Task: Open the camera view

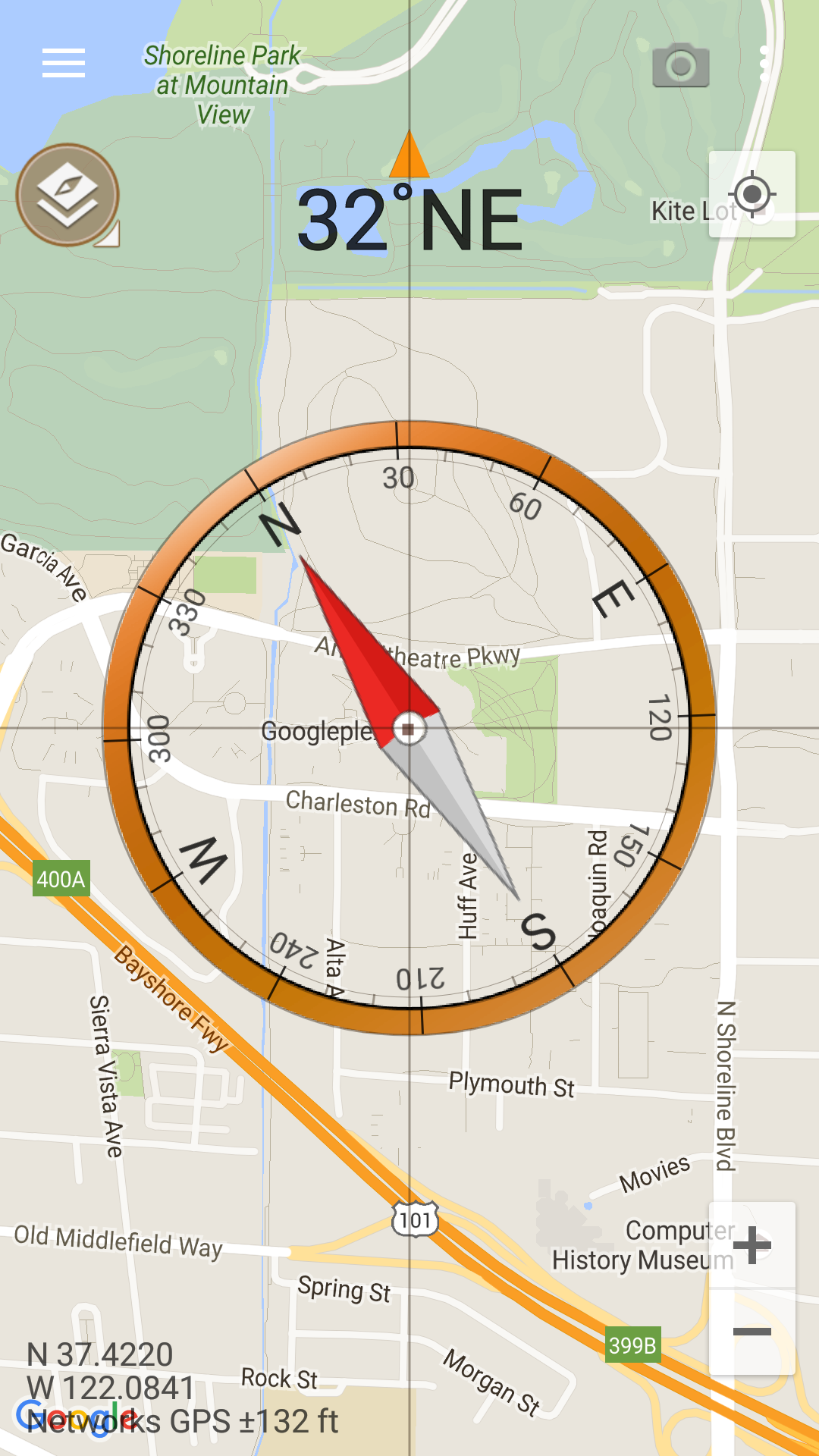Action: pos(681,66)
